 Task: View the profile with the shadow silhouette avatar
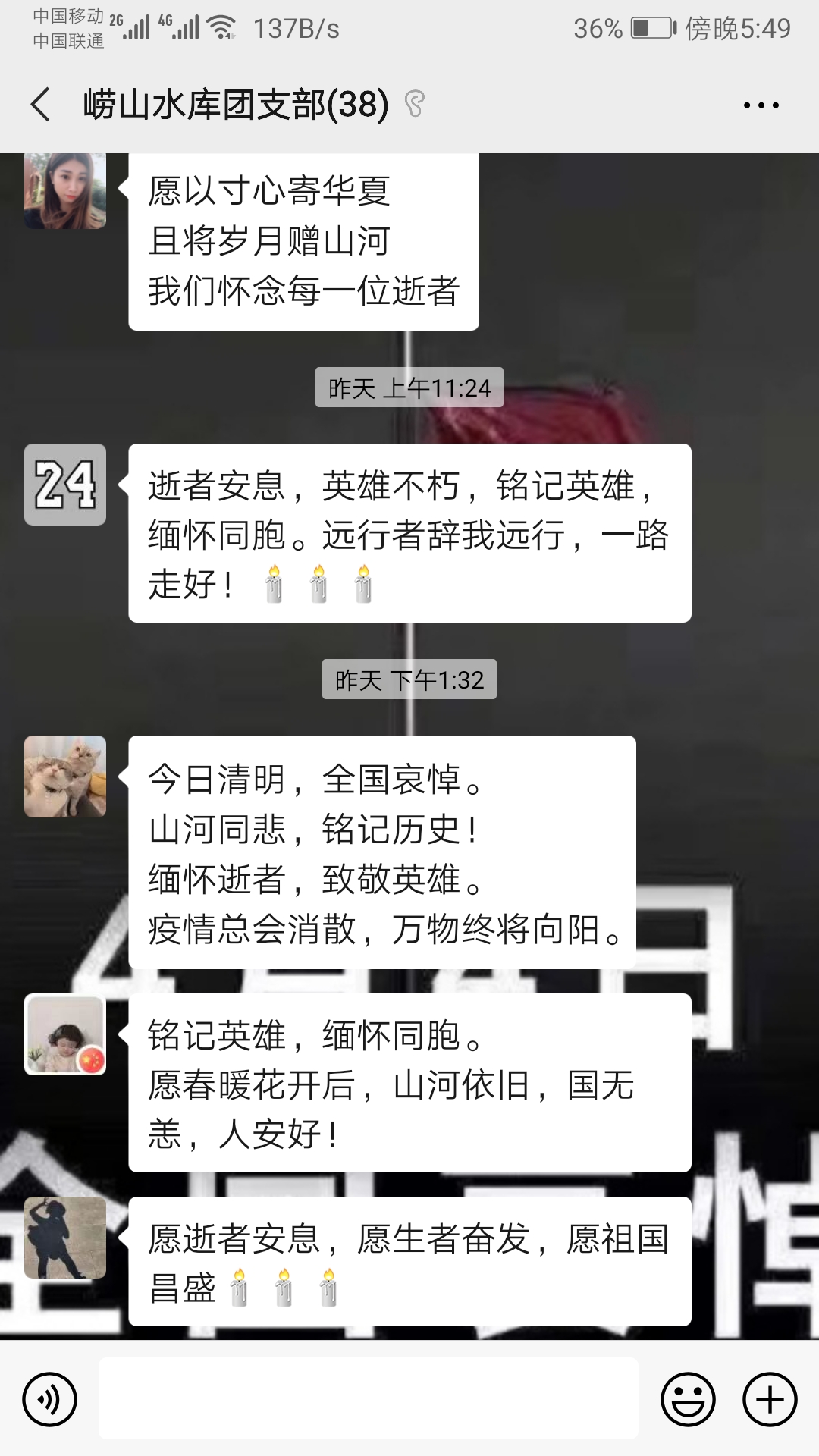pyautogui.click(x=65, y=1238)
